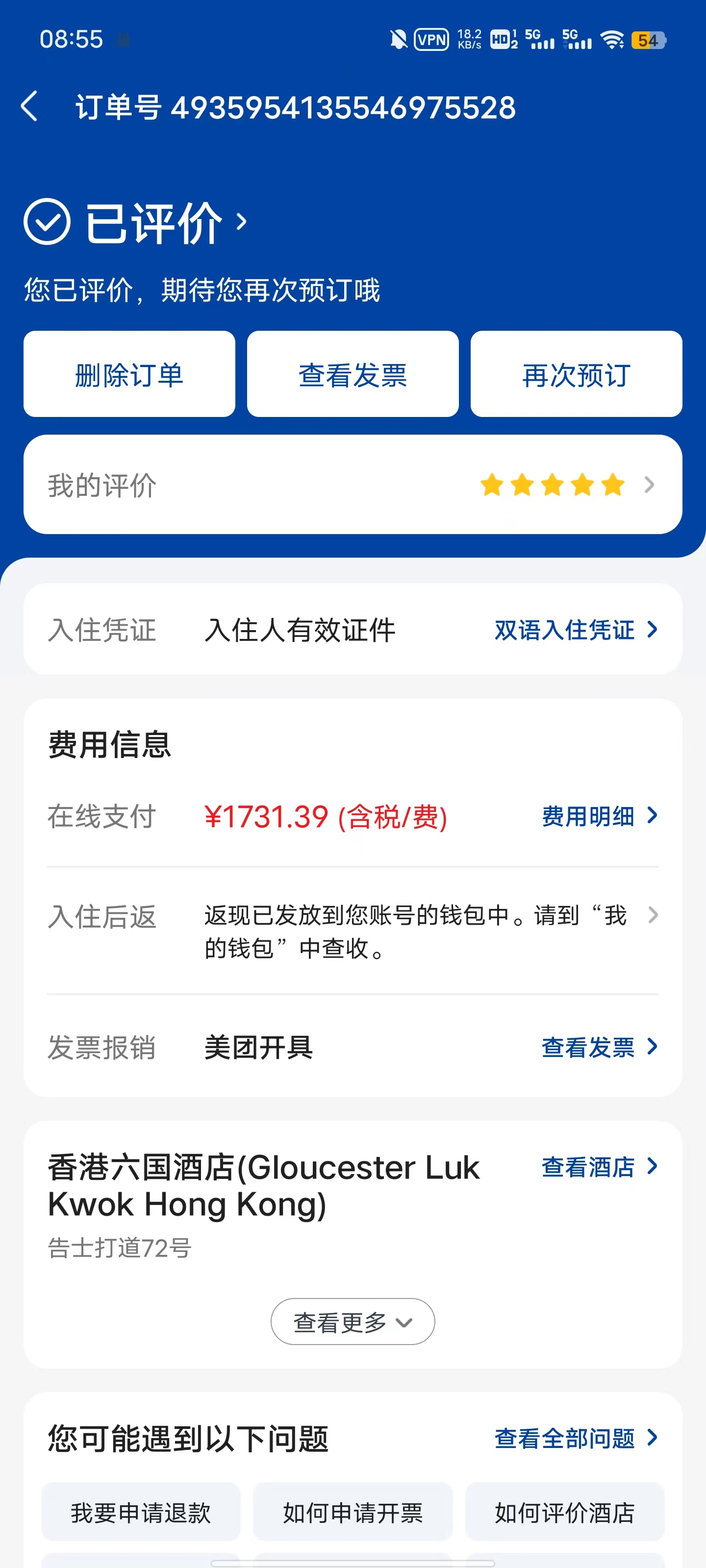Select the 我要申请退款 question chip
The width and height of the screenshot is (706, 1568).
click(x=141, y=1512)
